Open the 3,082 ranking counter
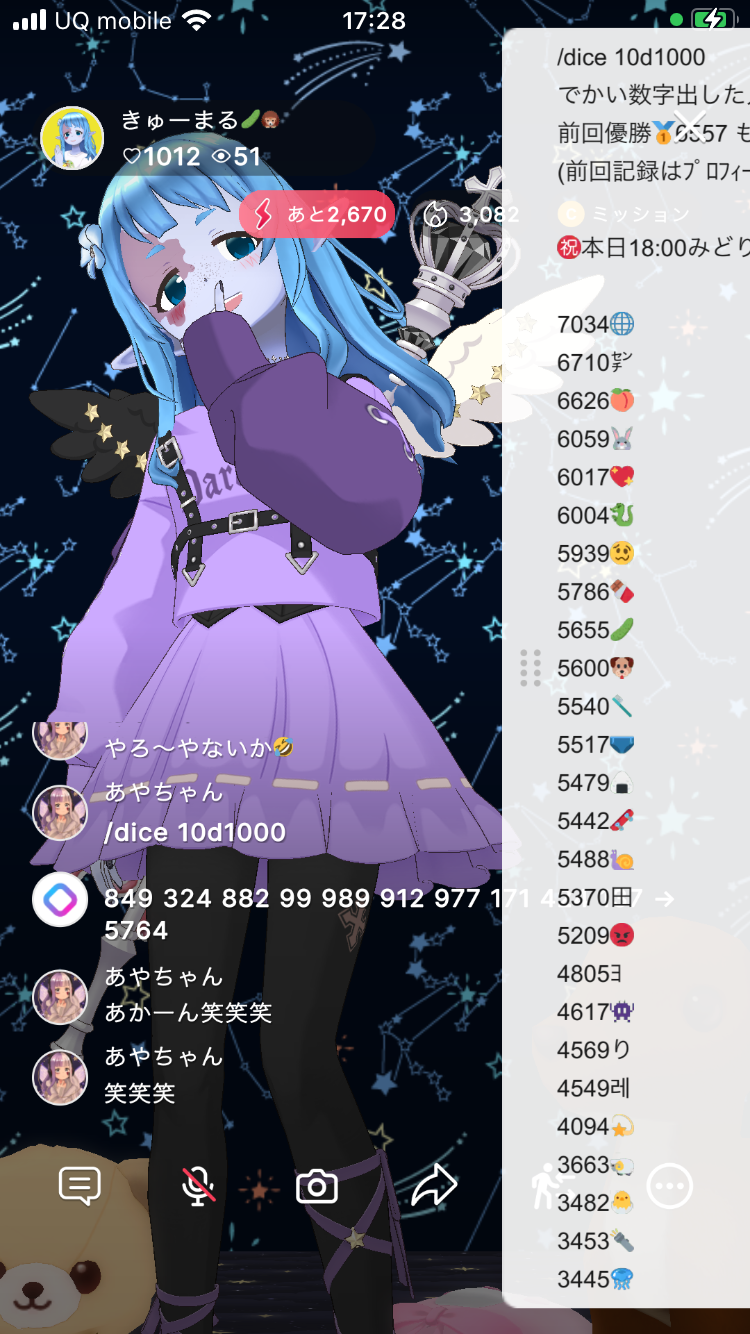The height and width of the screenshot is (1334, 750). pos(472,214)
